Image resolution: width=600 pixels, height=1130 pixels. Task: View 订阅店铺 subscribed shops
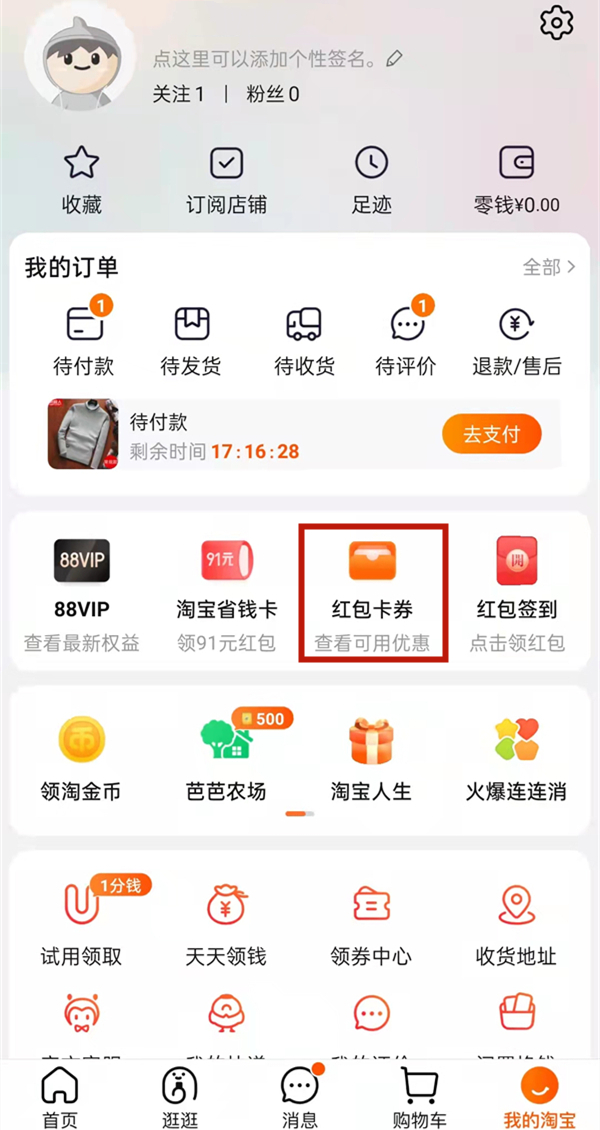click(x=227, y=181)
